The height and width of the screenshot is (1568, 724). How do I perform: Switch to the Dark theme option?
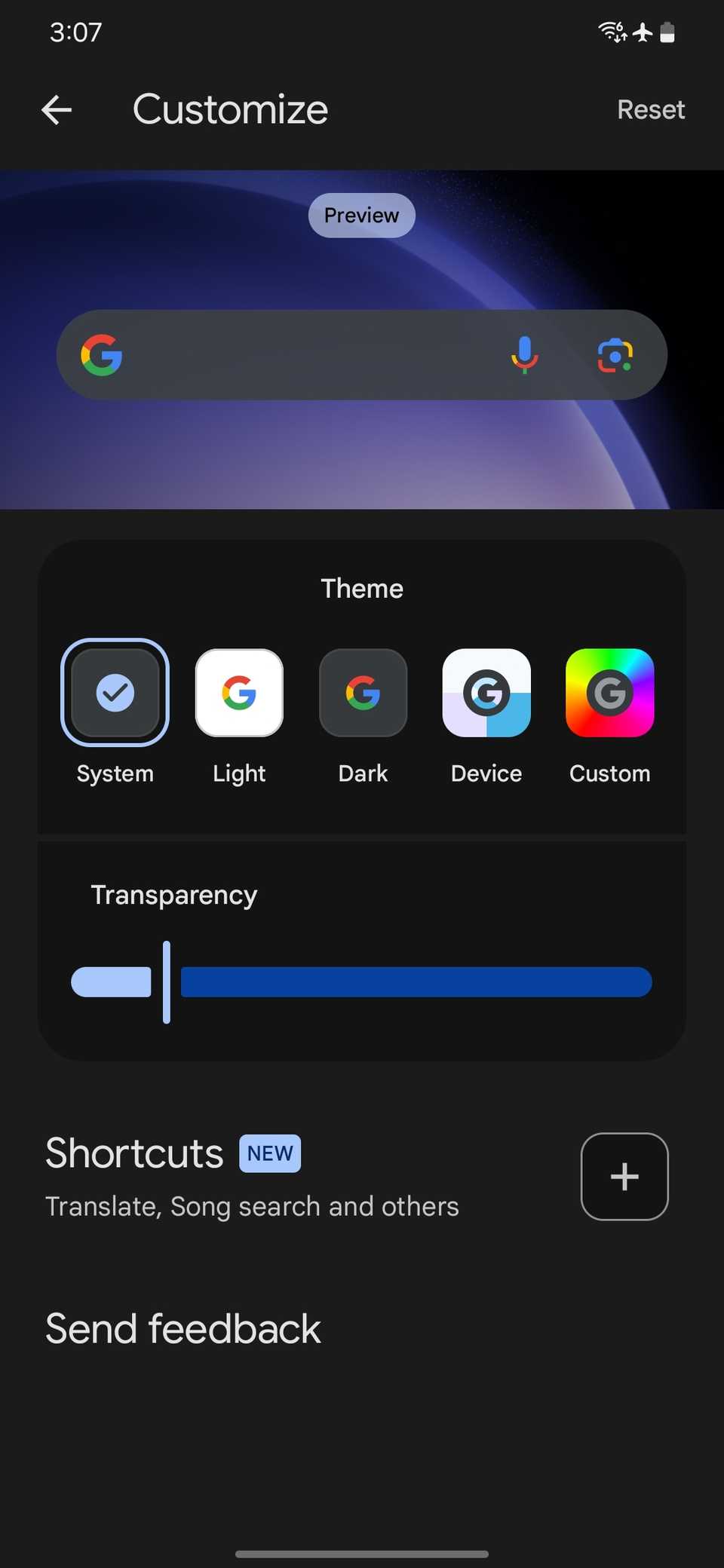(x=362, y=773)
